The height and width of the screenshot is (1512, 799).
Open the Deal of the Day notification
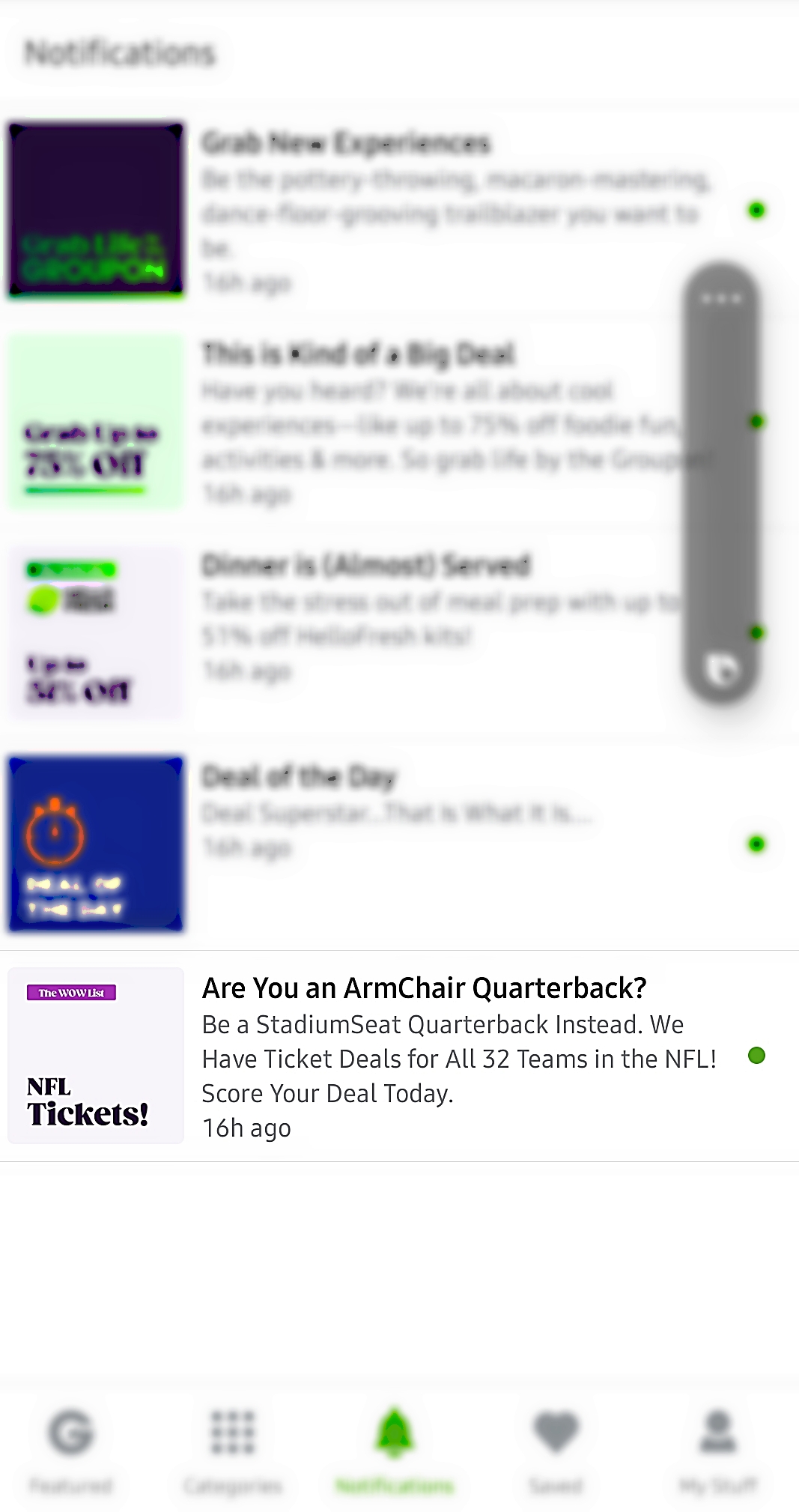(x=399, y=844)
